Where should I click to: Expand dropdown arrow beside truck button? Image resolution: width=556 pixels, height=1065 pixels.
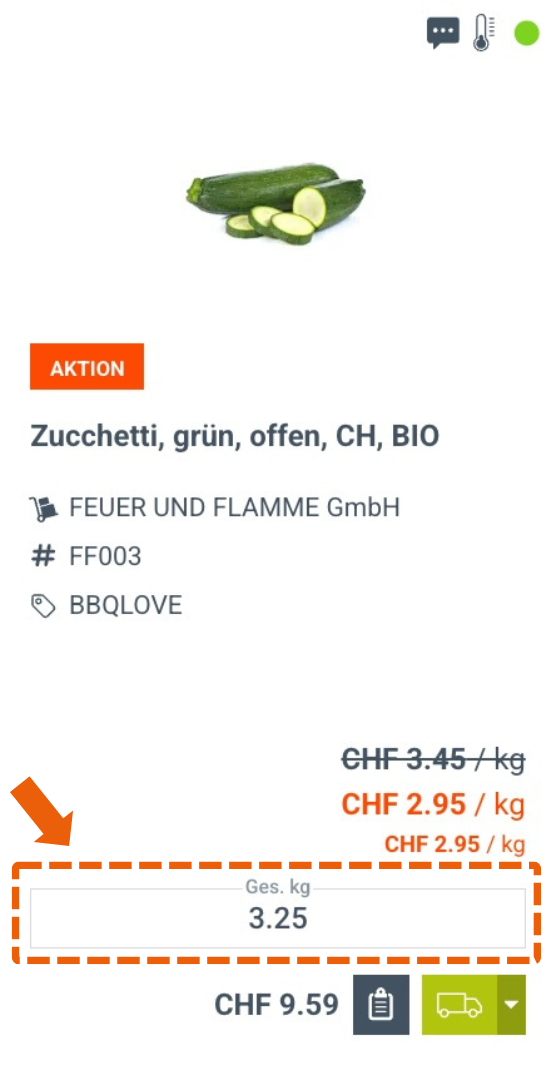pos(512,1005)
